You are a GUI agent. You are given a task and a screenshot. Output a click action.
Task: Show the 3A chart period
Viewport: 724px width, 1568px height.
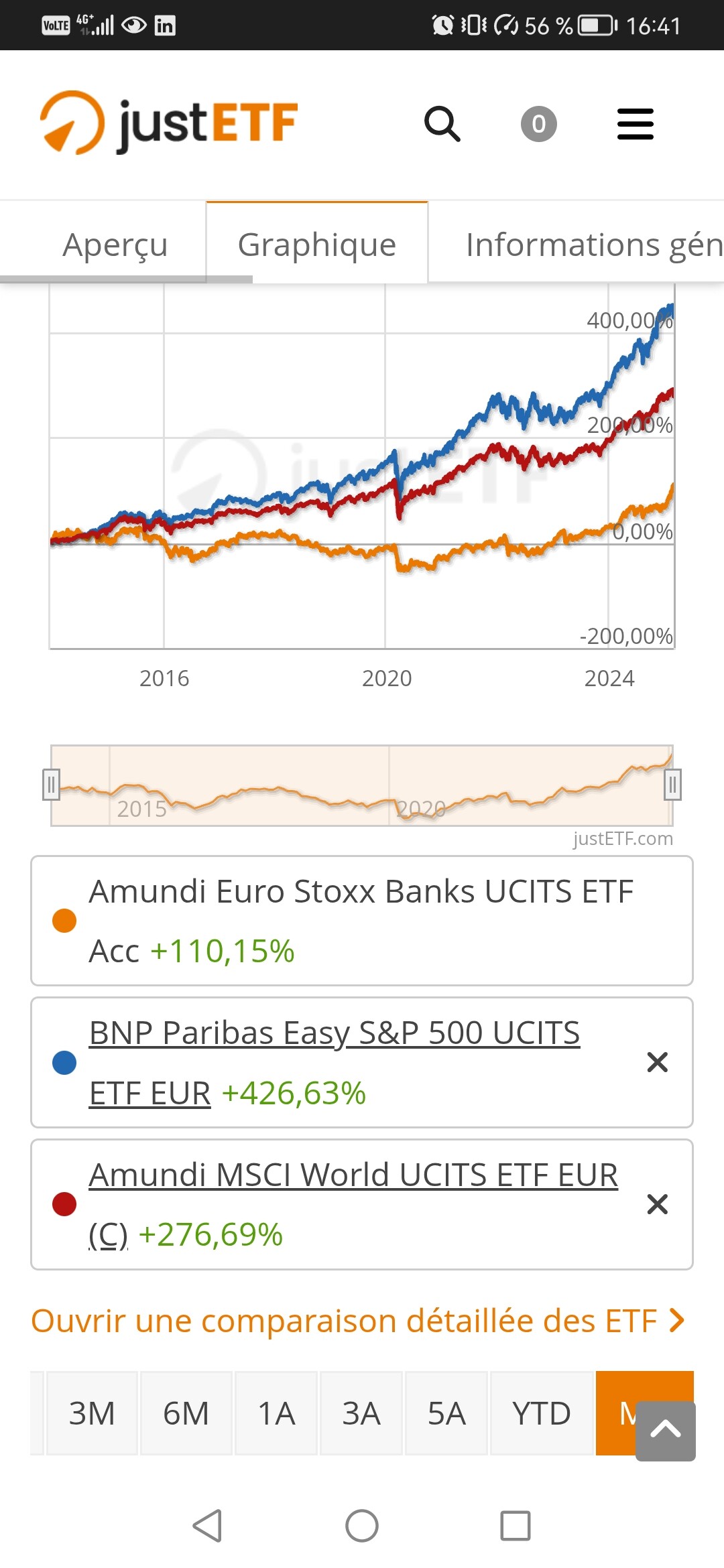[x=361, y=1413]
